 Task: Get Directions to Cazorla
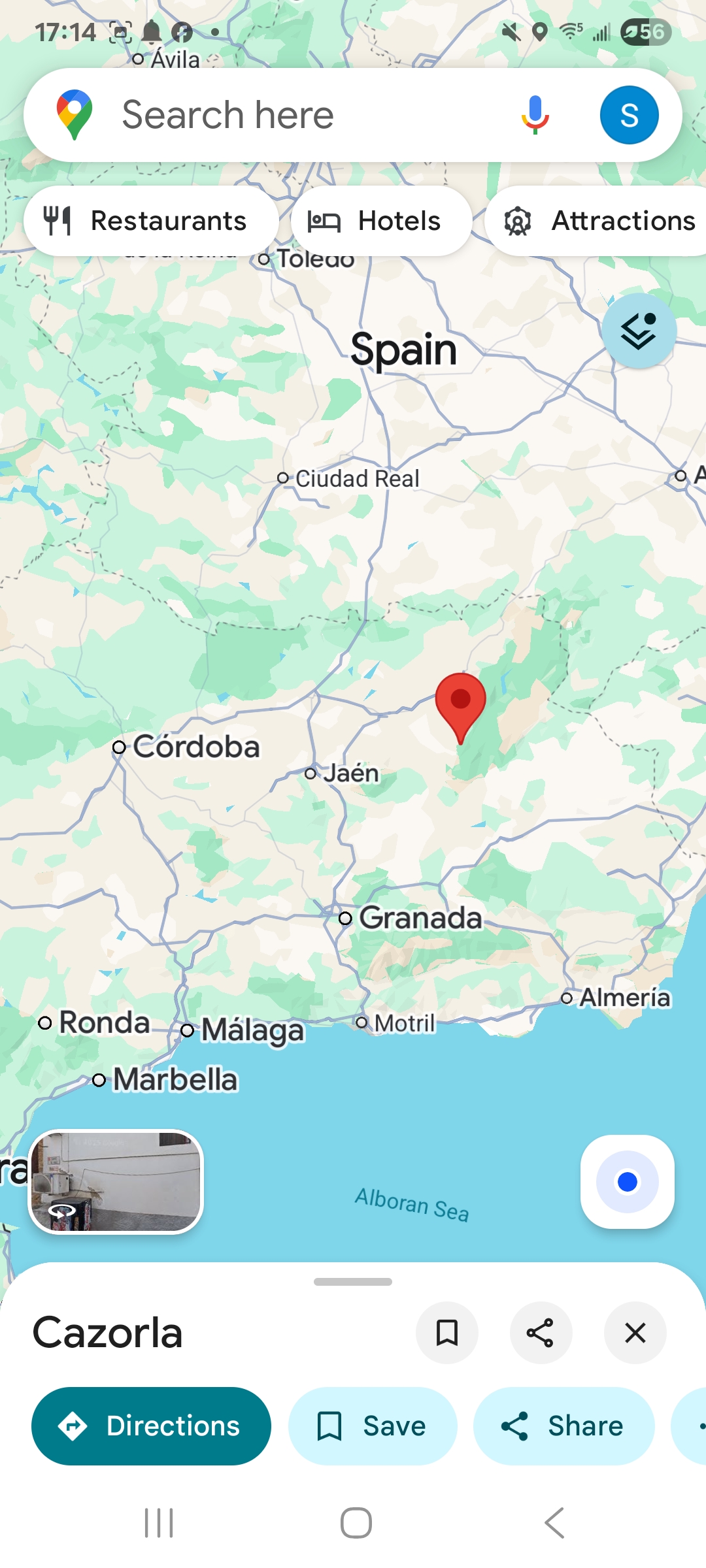(x=151, y=1426)
